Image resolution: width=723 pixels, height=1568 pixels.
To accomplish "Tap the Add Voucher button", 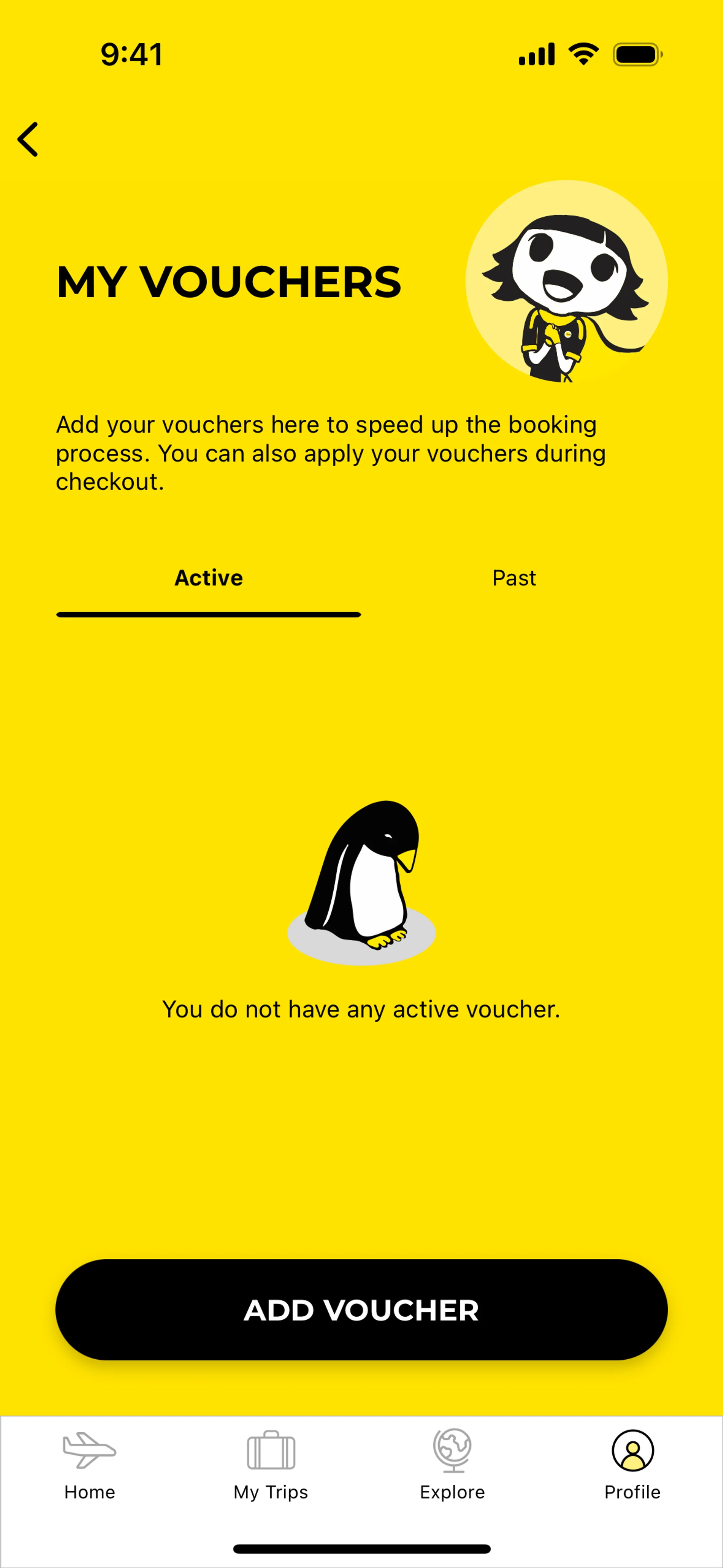I will coord(361,1310).
